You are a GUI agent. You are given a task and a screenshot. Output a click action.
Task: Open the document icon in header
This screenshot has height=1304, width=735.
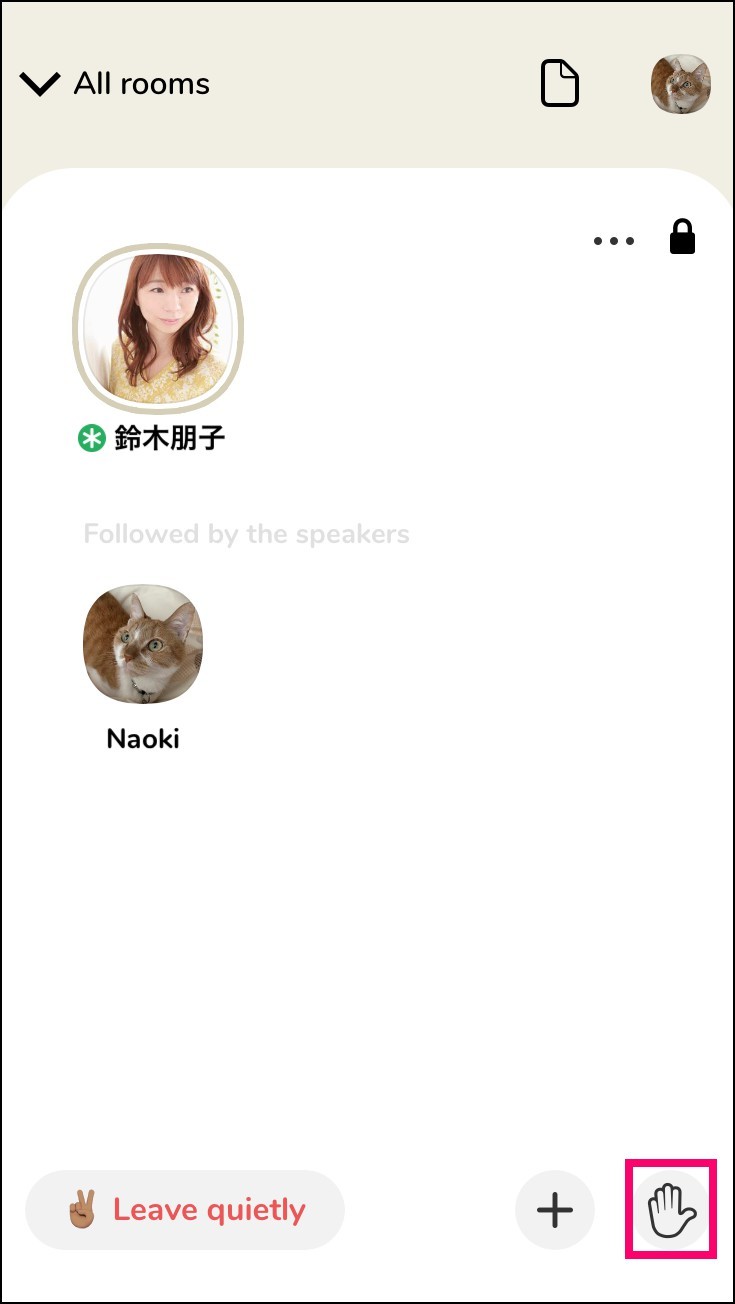[560, 83]
